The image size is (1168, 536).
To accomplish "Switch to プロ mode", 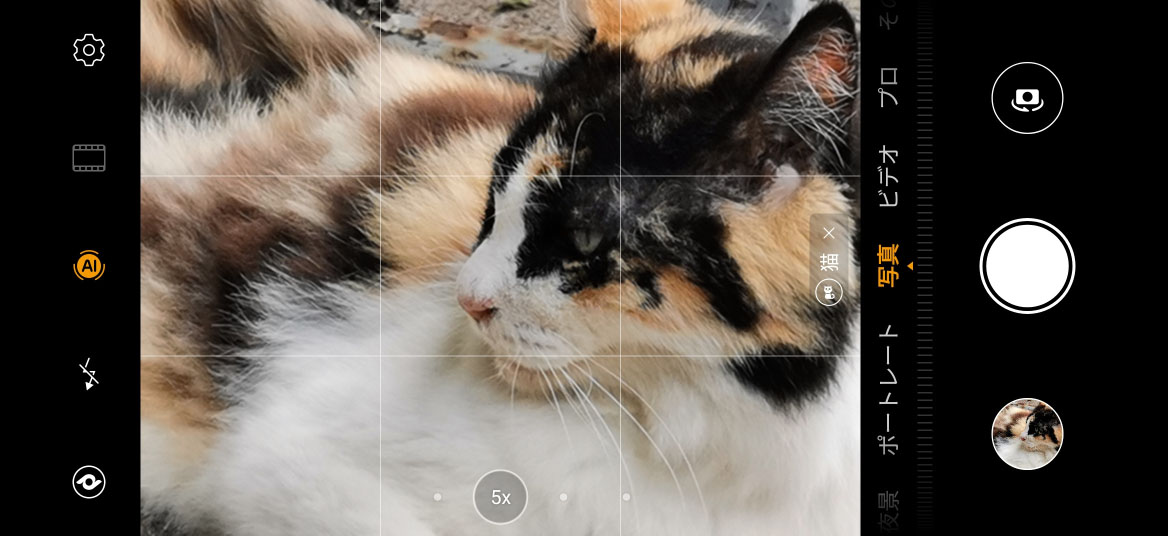I will (x=887, y=87).
